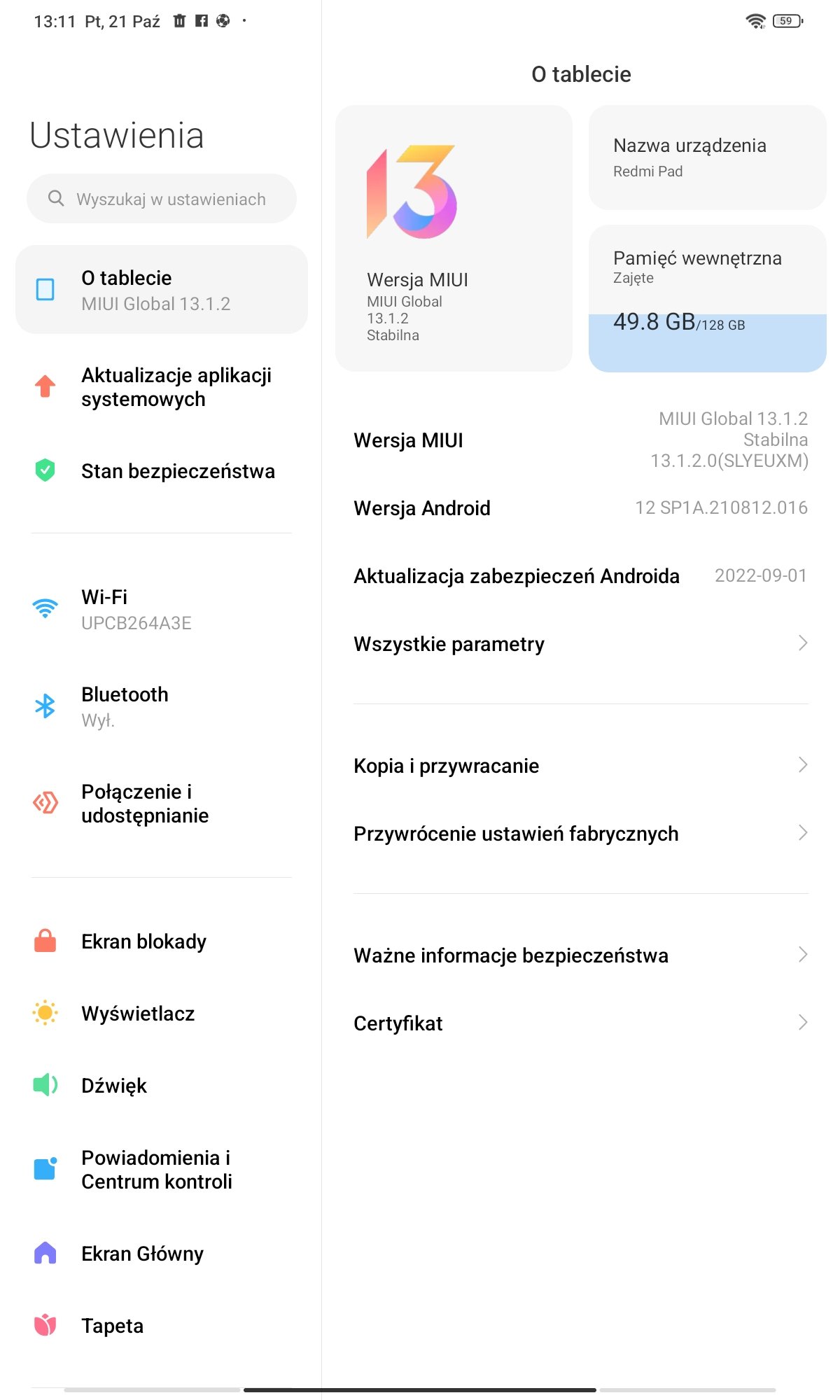
Task: Open Stan bezpieczeństwa
Action: tap(162, 471)
